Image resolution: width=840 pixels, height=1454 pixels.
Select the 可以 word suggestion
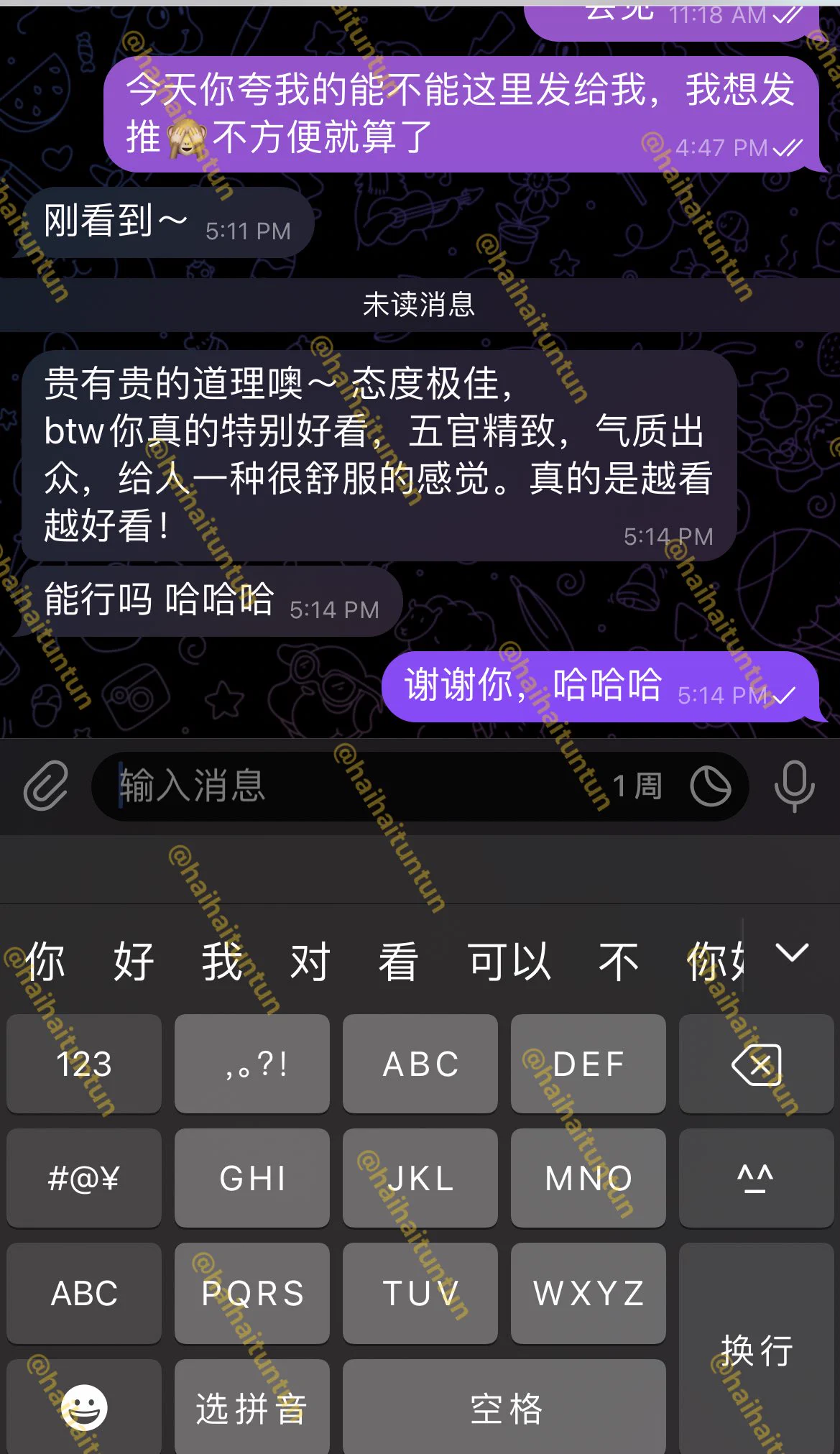(x=509, y=962)
